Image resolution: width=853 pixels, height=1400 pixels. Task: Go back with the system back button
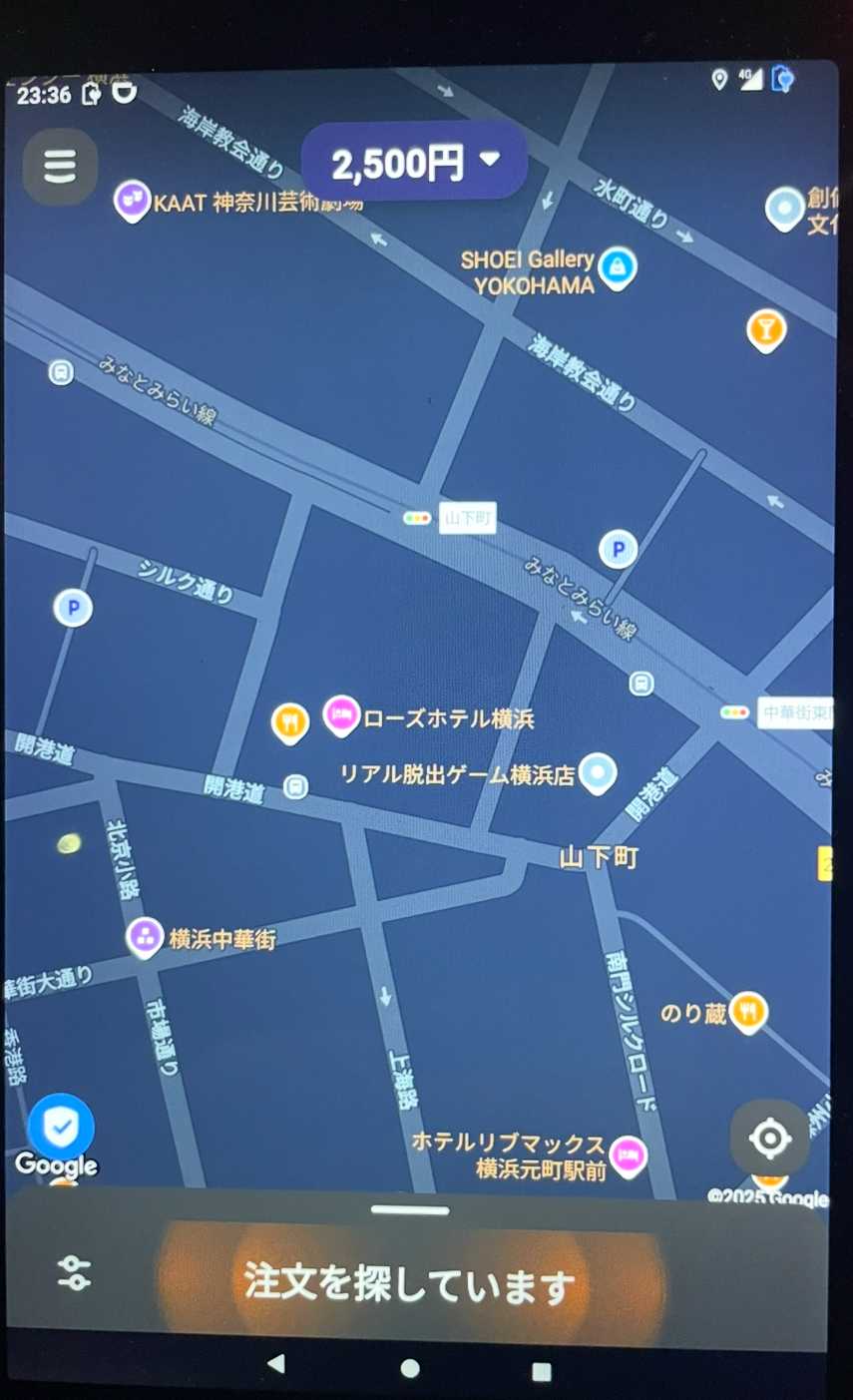276,1364
